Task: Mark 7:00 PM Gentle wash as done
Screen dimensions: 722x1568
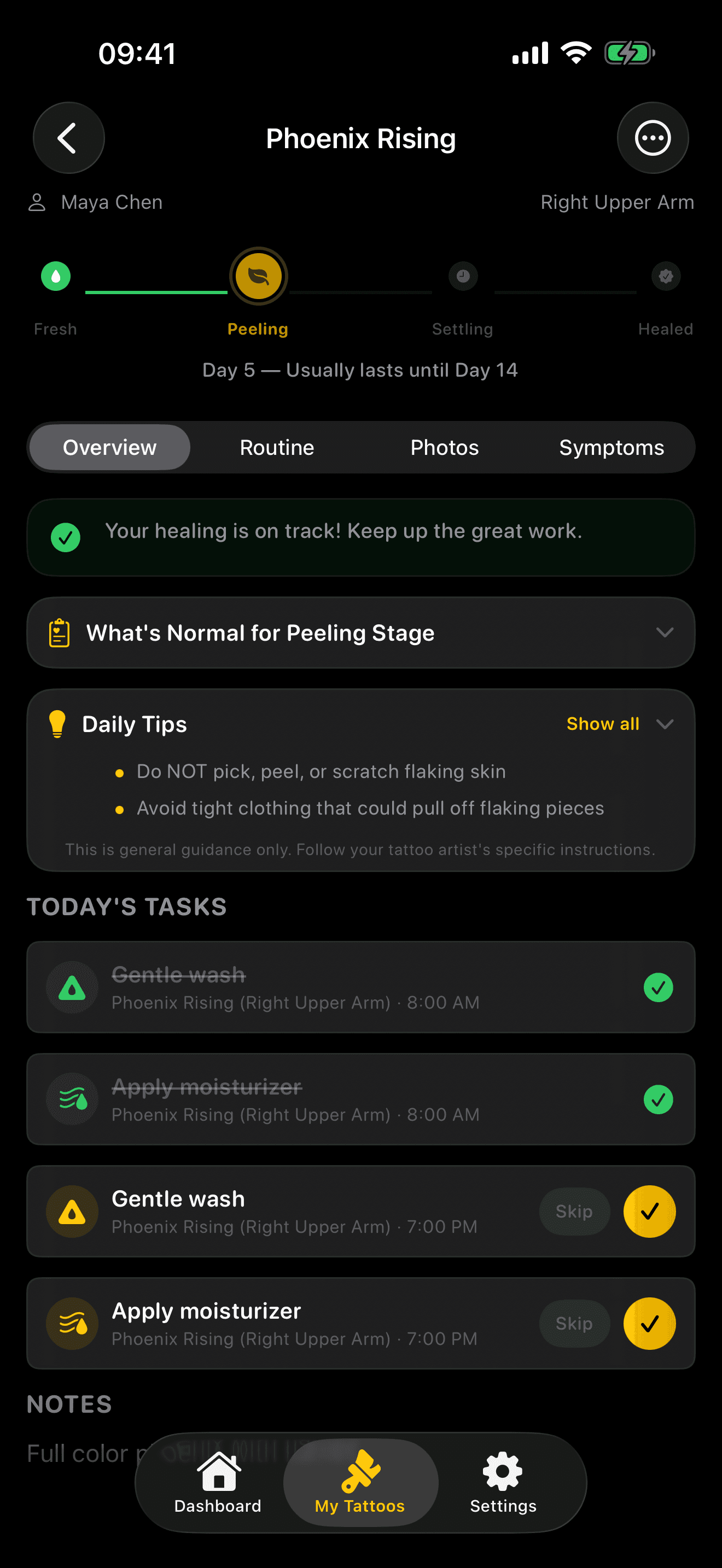Action: (649, 1212)
